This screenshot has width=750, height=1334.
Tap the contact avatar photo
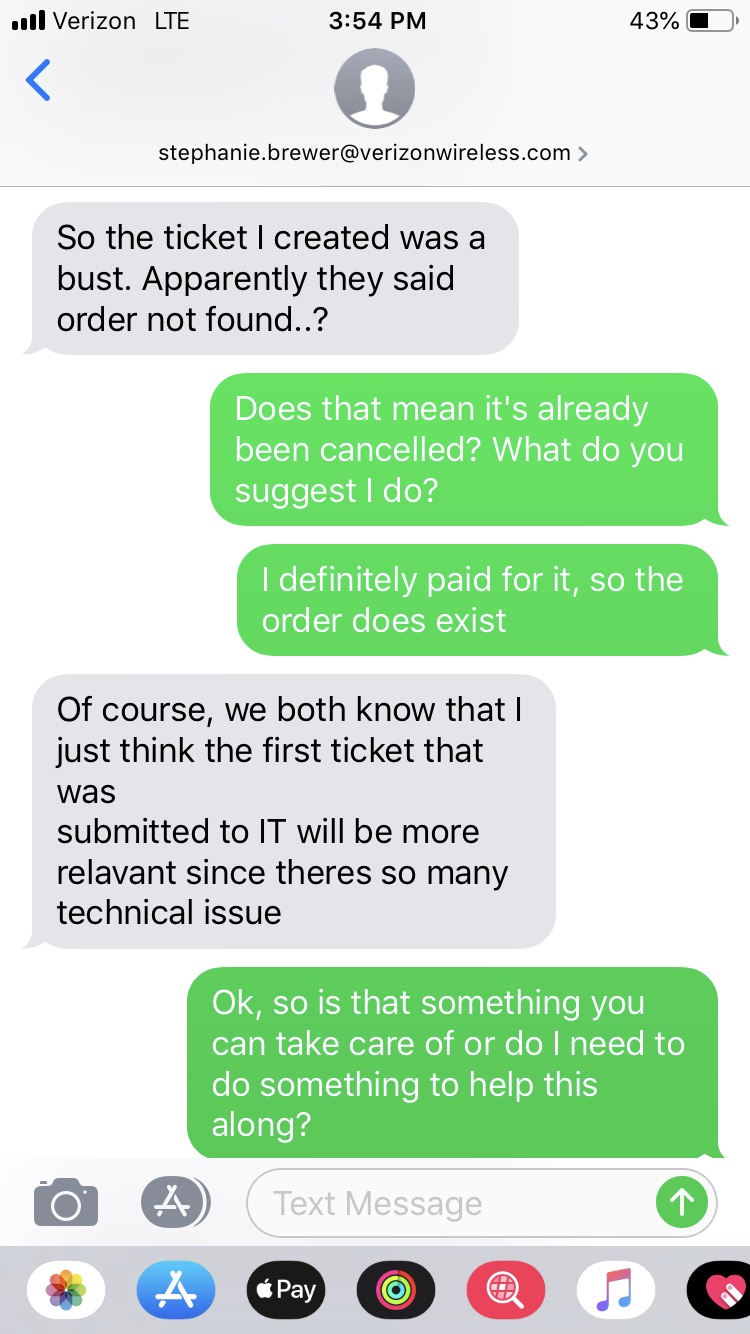(374, 88)
